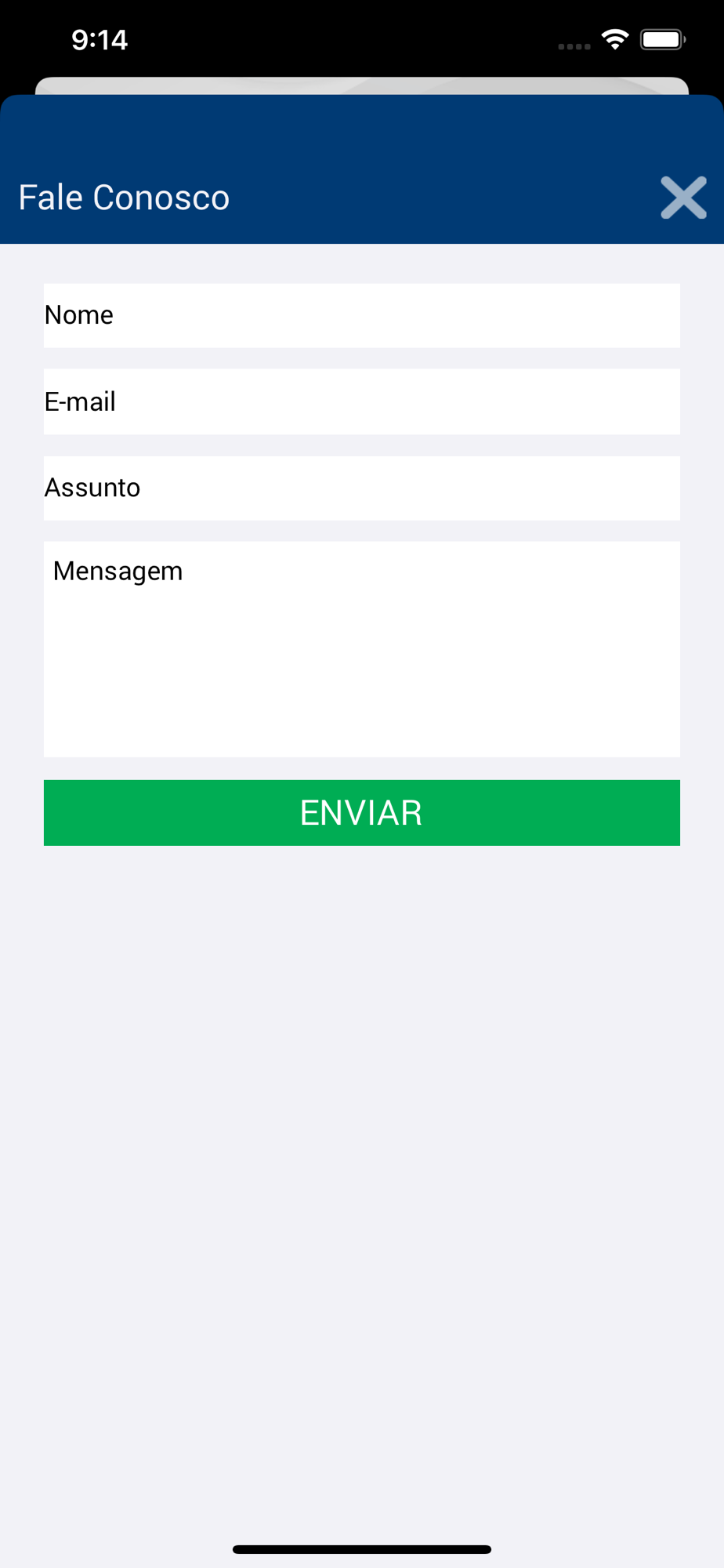Tap into the Mensagem text area
The height and width of the screenshot is (1568, 724).
point(361,649)
